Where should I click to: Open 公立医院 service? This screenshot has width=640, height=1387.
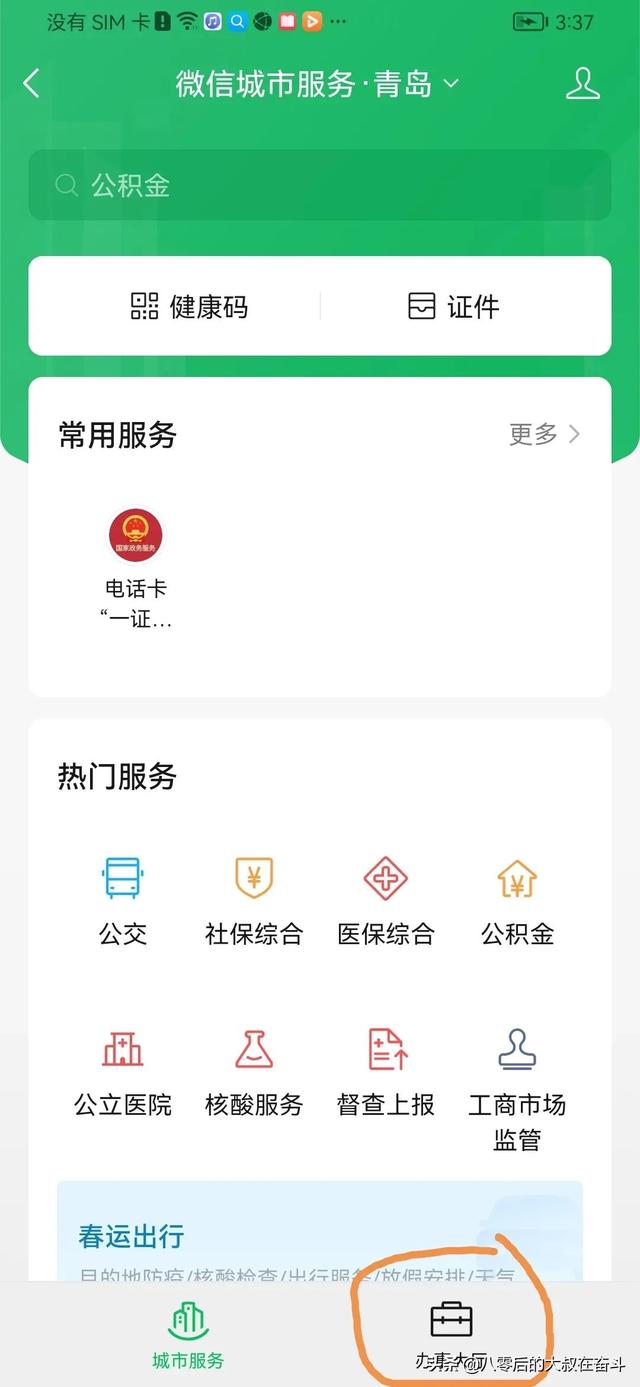pos(123,1072)
